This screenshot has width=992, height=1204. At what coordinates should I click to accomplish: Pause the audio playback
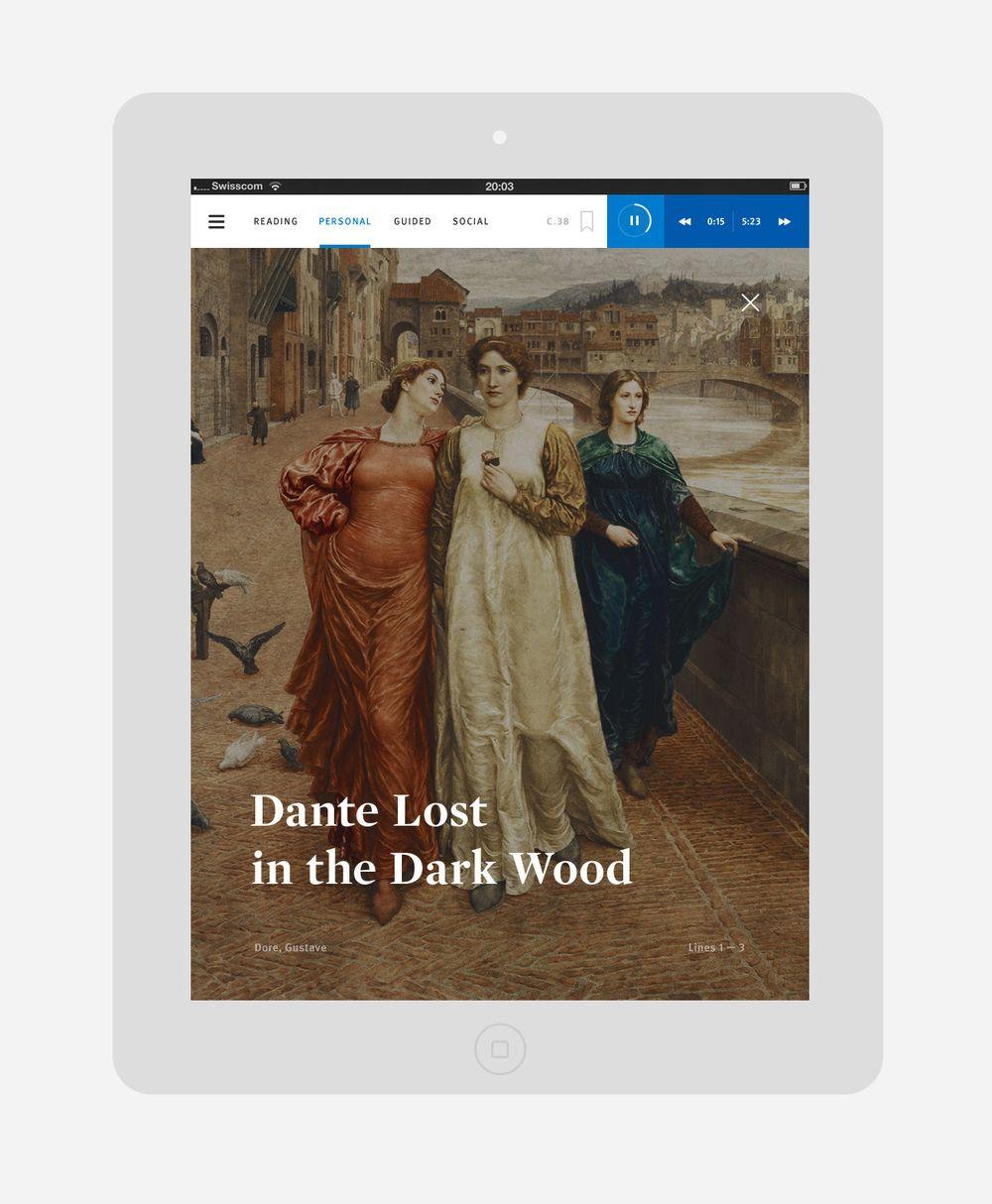(635, 220)
